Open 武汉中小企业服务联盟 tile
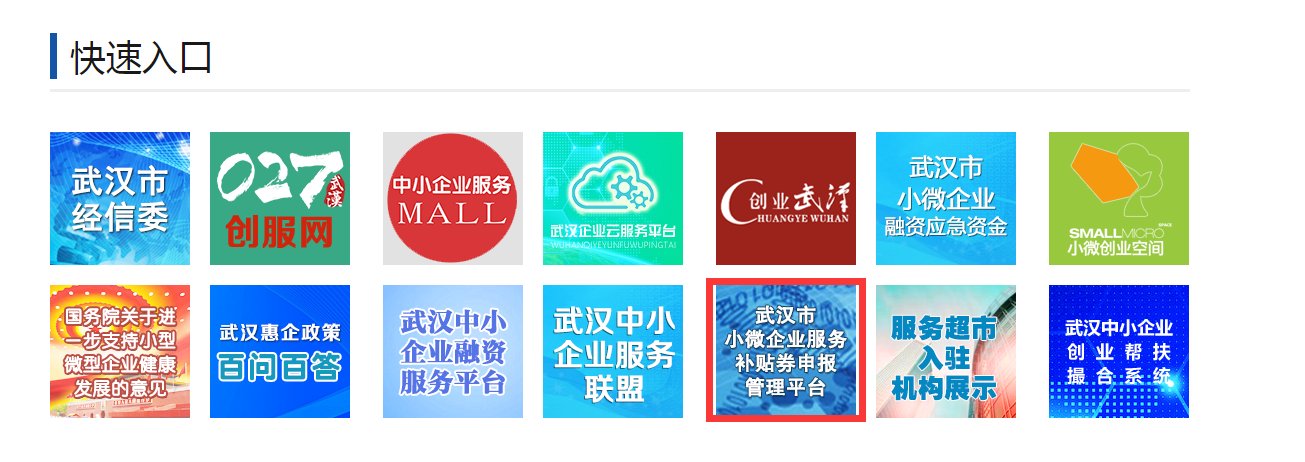Viewport: 1305px width, 462px height. point(613,351)
